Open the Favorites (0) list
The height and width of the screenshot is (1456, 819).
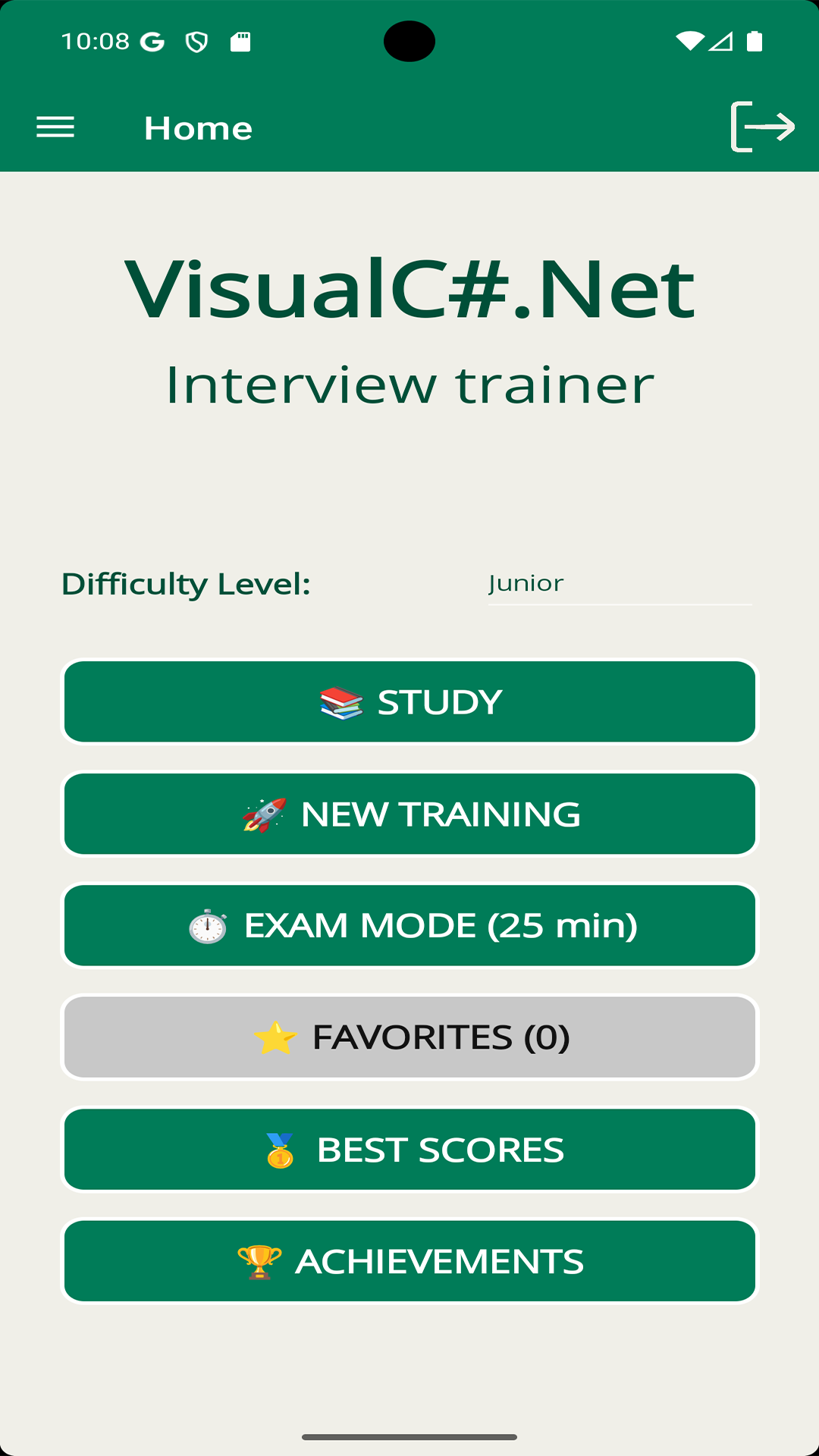(409, 1037)
